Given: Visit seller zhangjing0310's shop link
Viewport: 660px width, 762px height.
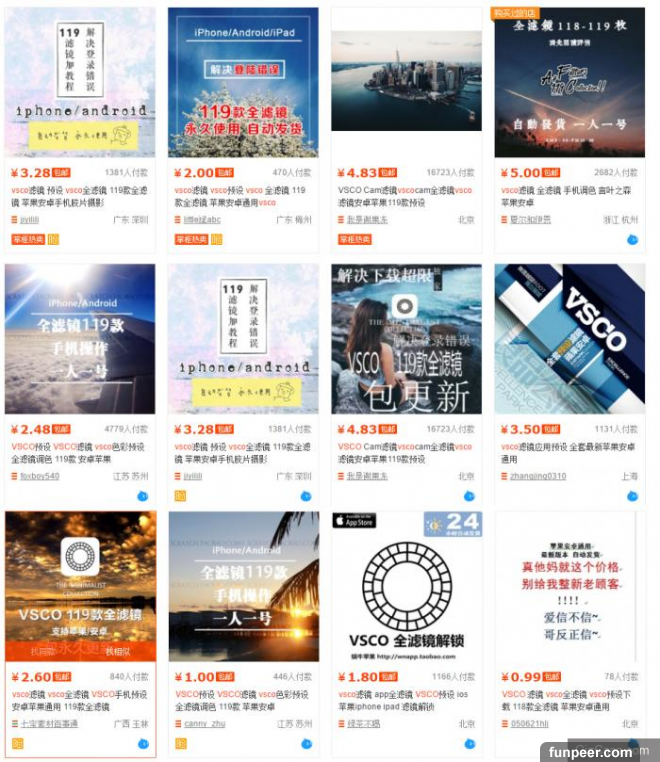Looking at the screenshot, I should (x=538, y=476).
